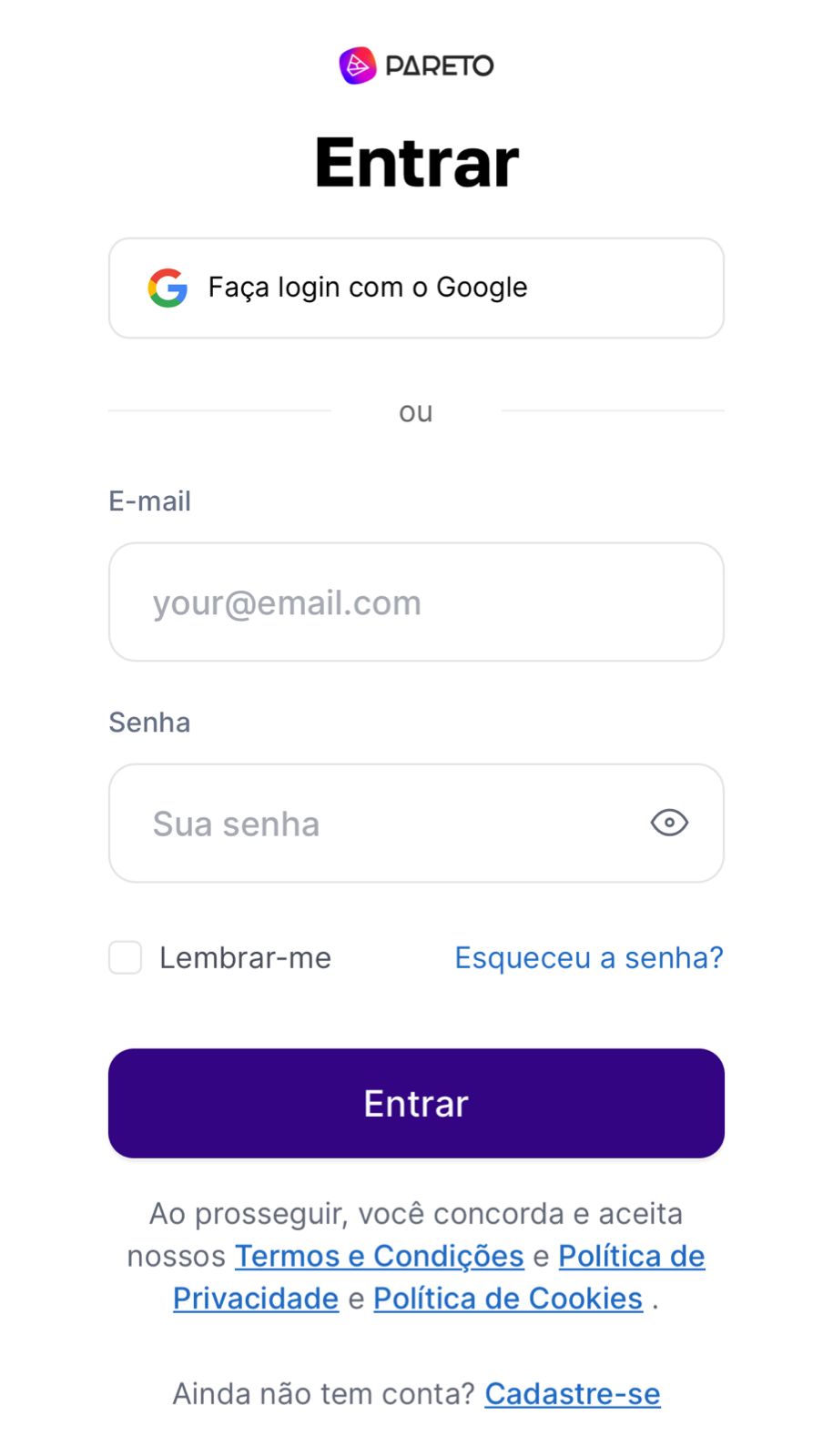Open Termos e Condições link

pos(380,1256)
